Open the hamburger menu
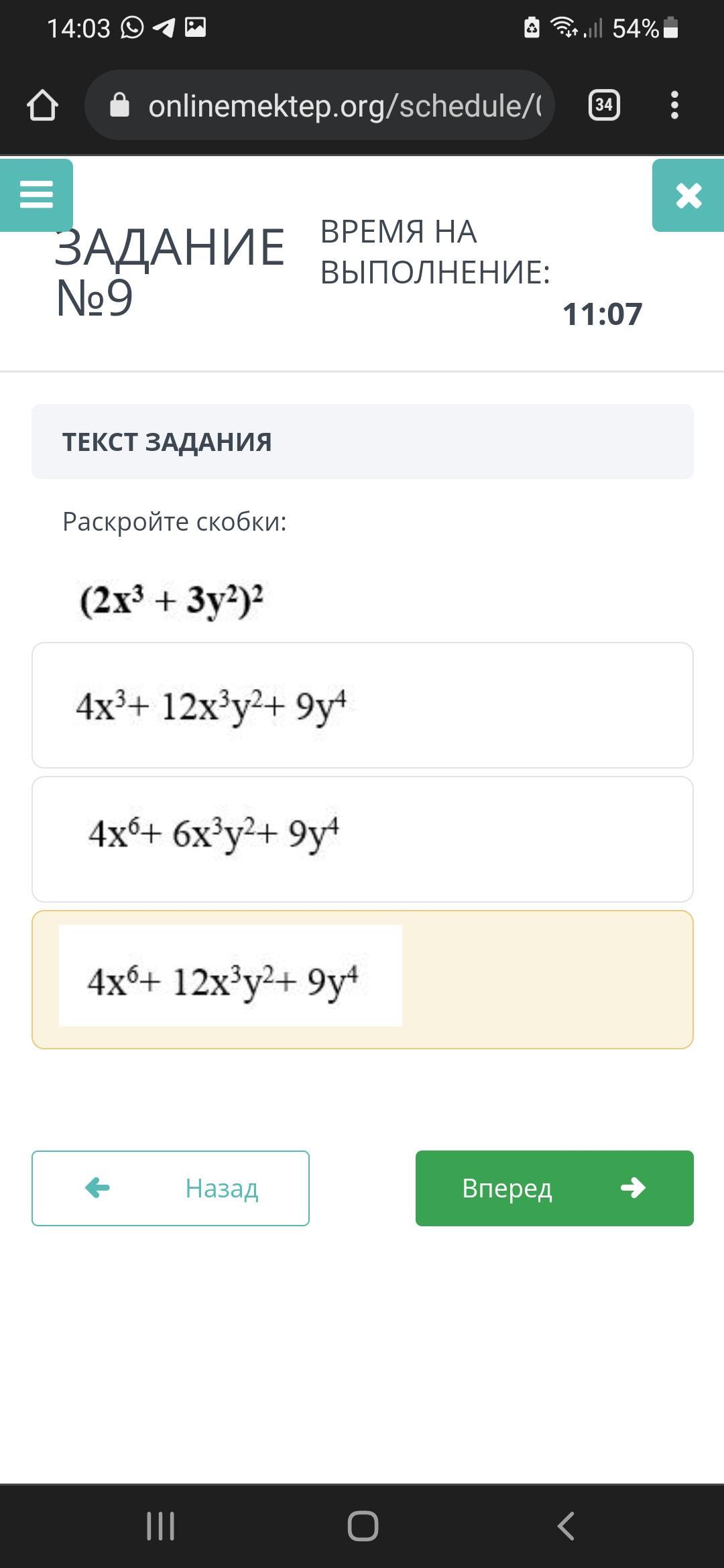The image size is (724, 1568). tap(36, 195)
